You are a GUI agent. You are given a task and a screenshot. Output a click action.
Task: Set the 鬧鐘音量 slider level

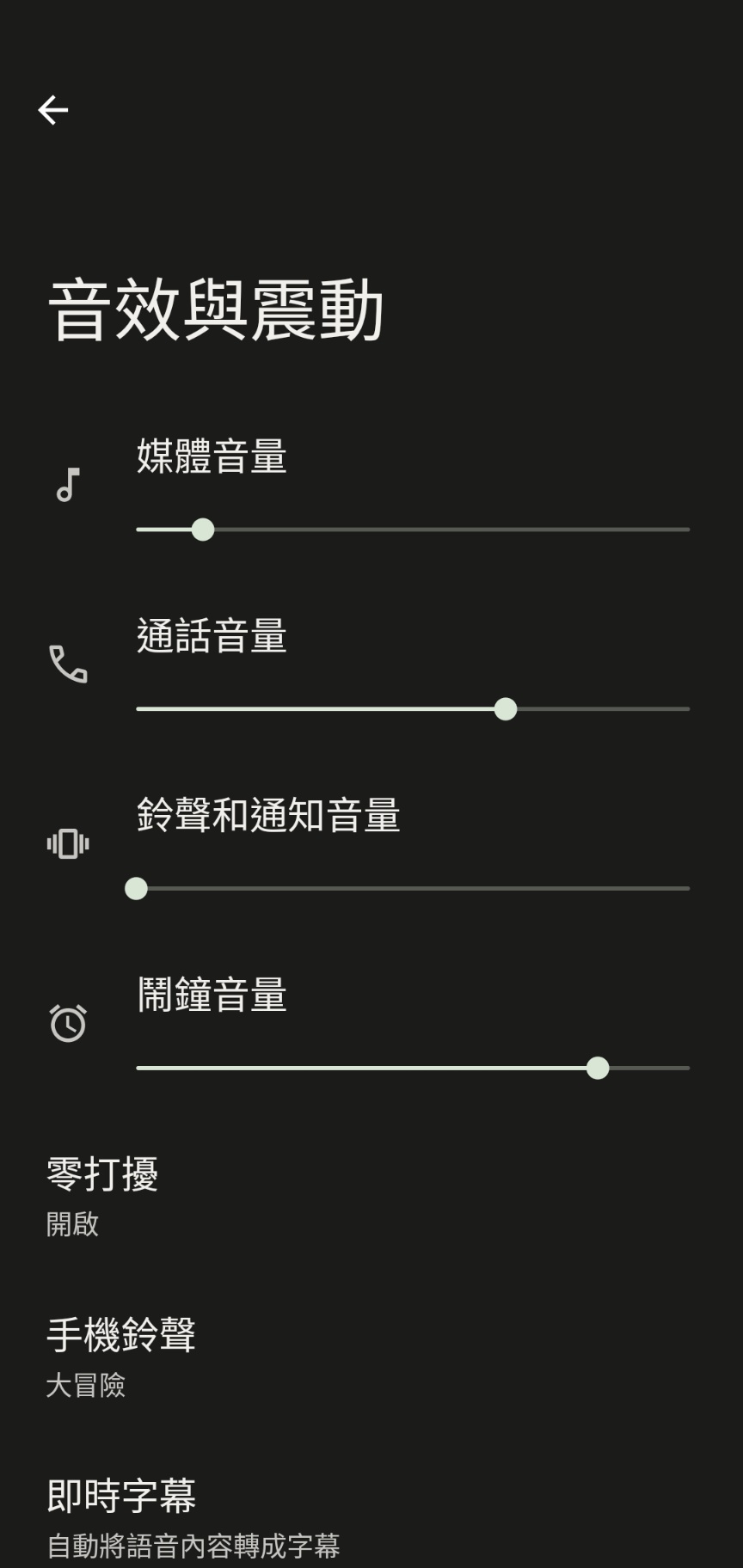click(x=413, y=1068)
